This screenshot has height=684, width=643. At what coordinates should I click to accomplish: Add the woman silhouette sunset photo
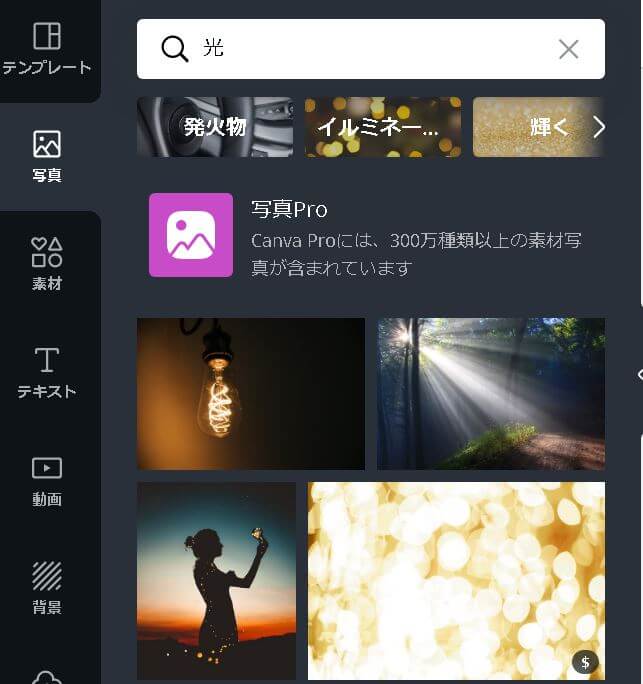click(x=217, y=580)
